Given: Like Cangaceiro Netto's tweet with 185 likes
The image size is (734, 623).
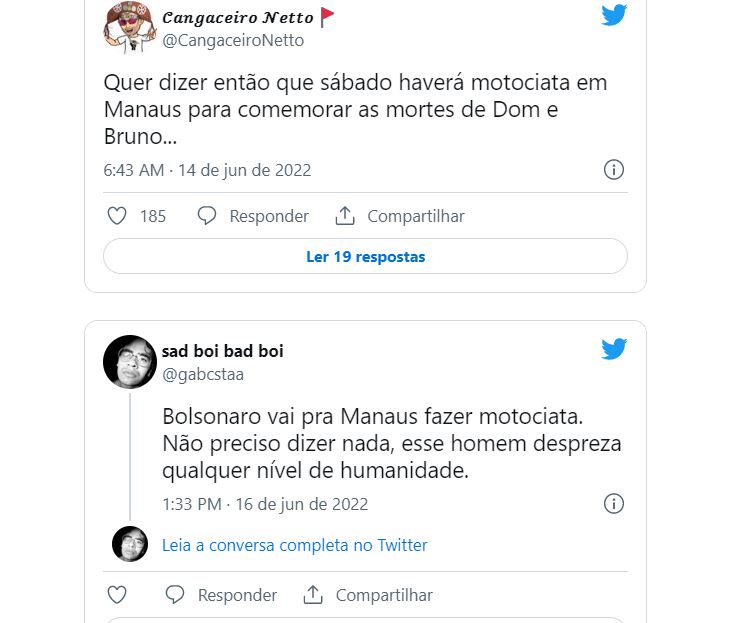Looking at the screenshot, I should point(117,216).
